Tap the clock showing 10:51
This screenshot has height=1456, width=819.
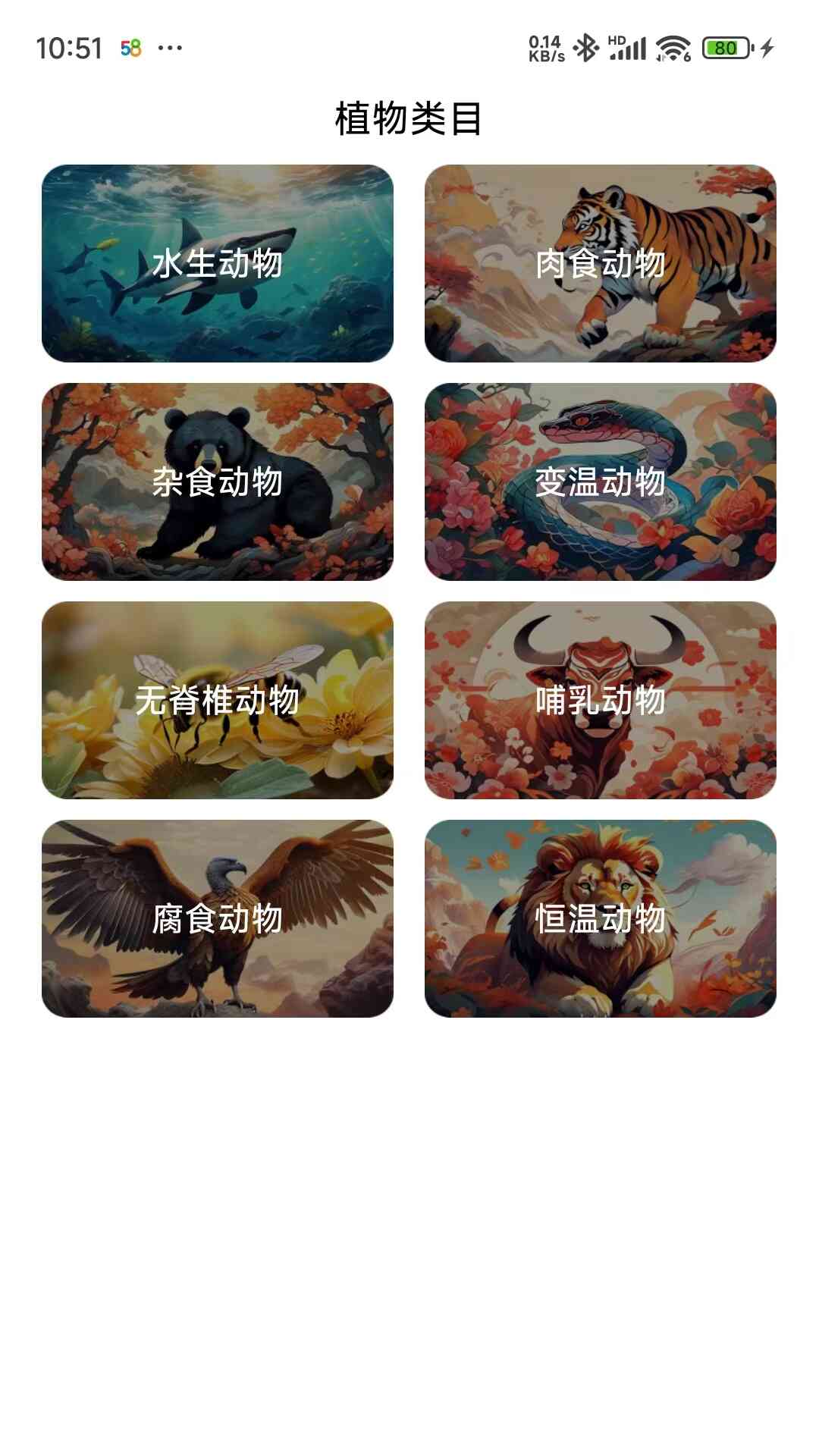(x=72, y=47)
